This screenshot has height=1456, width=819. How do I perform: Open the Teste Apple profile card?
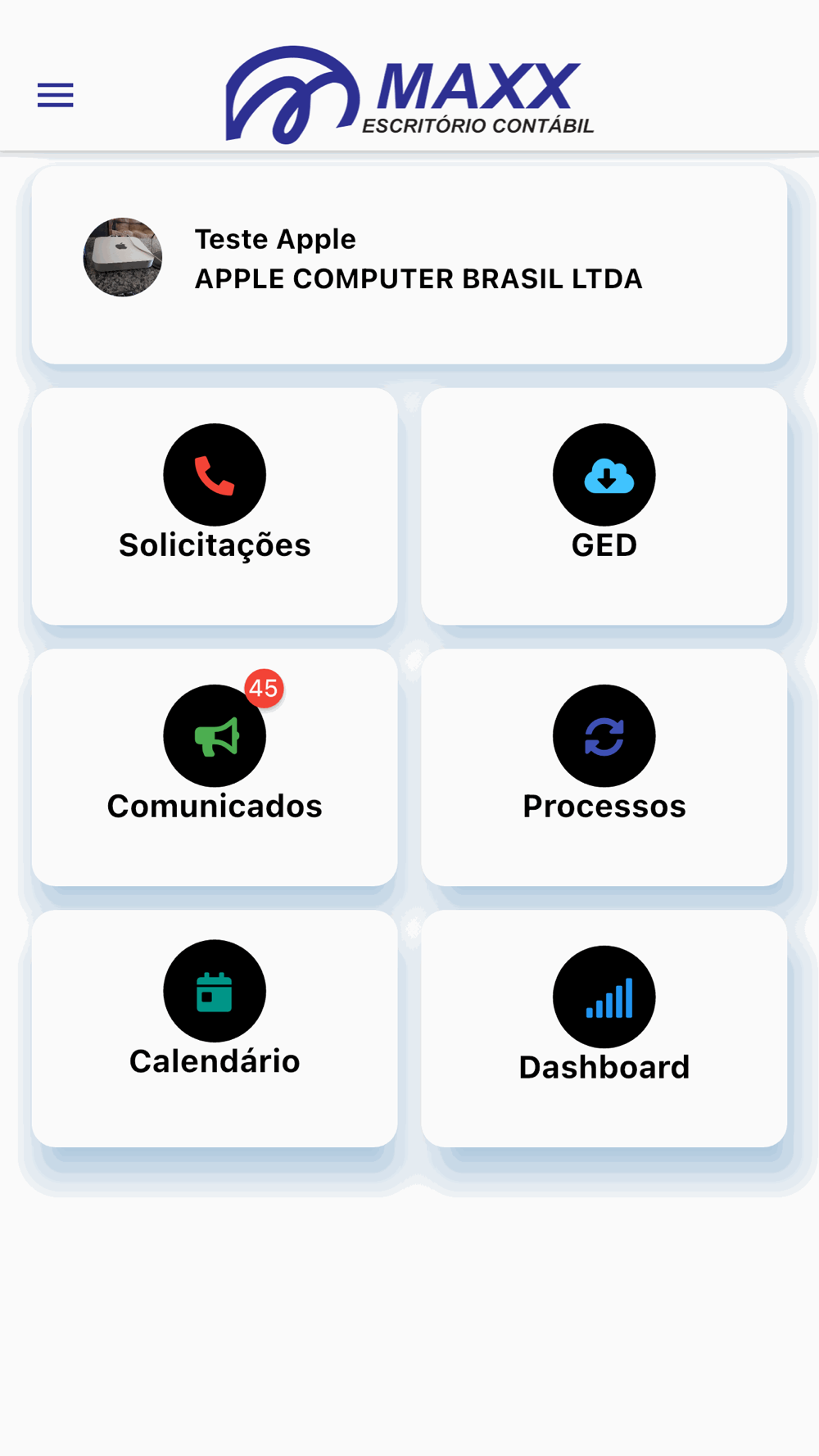[x=409, y=265]
